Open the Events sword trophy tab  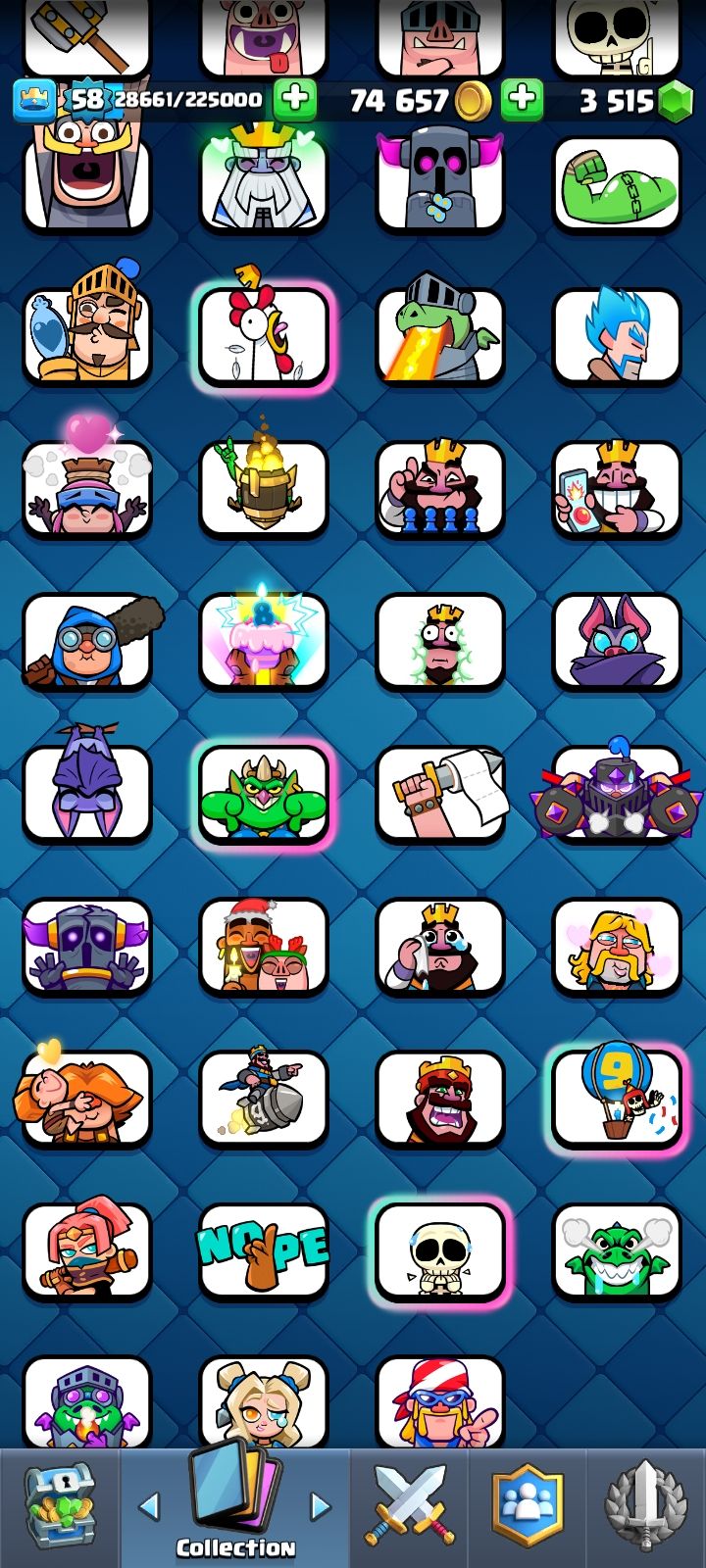pyautogui.click(x=645, y=1507)
